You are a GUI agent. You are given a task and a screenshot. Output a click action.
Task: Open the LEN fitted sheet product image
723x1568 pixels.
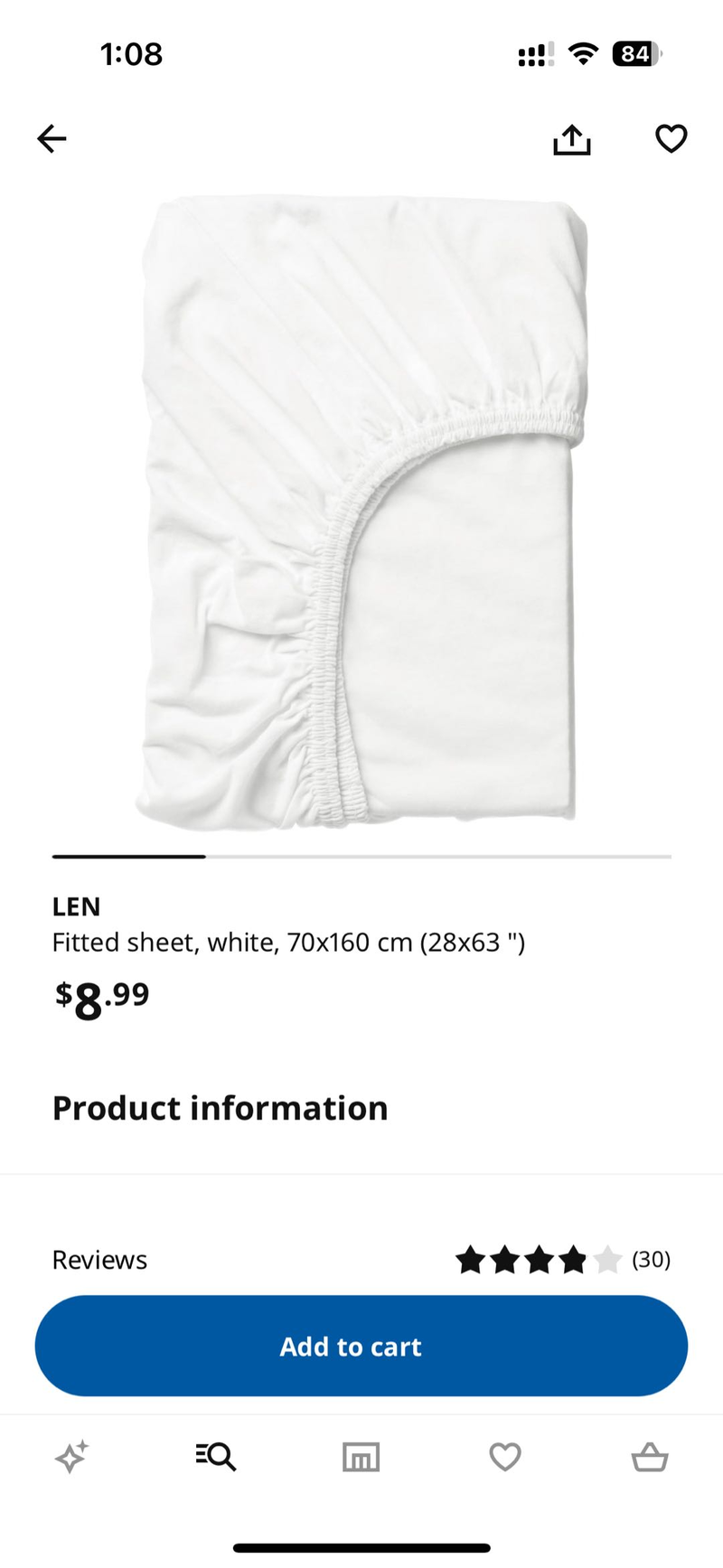click(x=361, y=511)
